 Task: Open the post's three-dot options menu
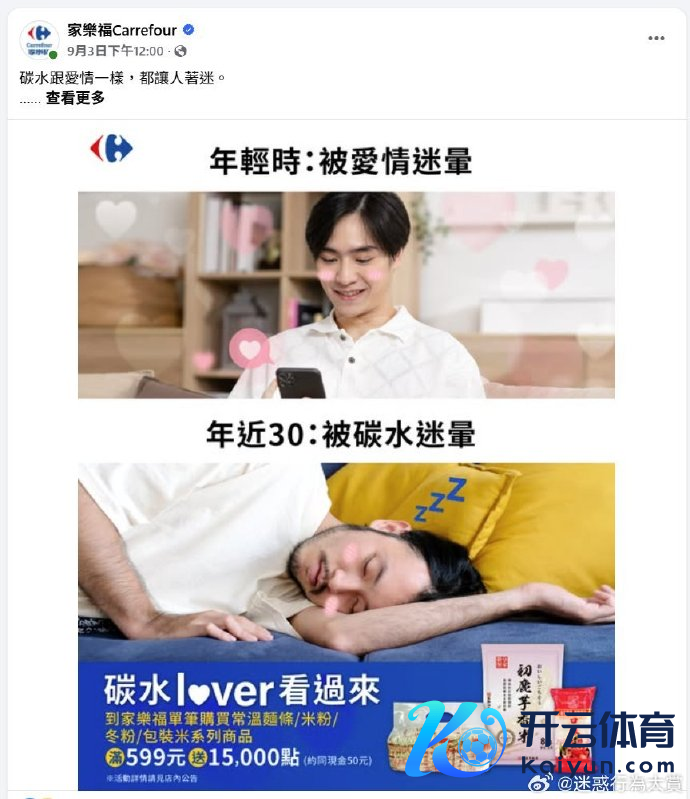click(x=656, y=38)
